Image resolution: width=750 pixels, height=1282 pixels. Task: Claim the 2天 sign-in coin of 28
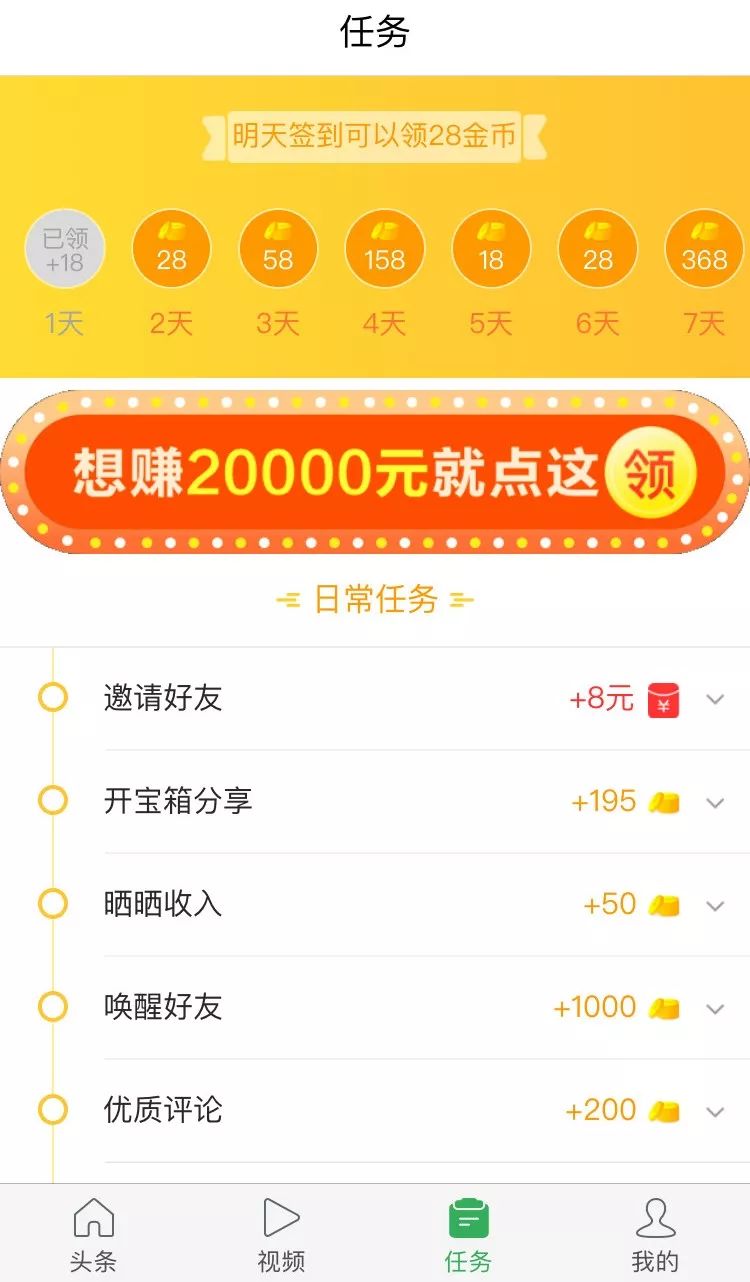(171, 249)
